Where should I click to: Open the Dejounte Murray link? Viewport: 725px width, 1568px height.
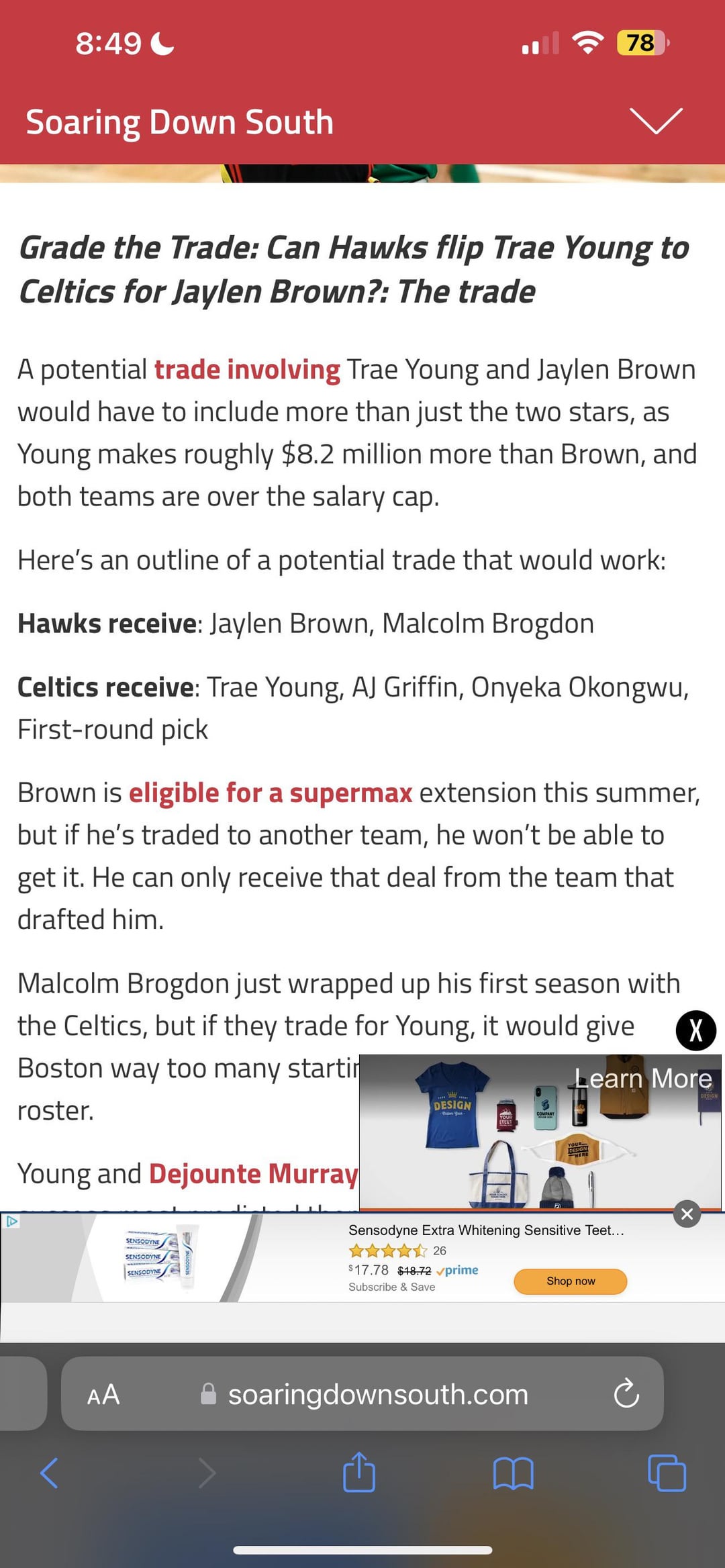[x=253, y=1173]
